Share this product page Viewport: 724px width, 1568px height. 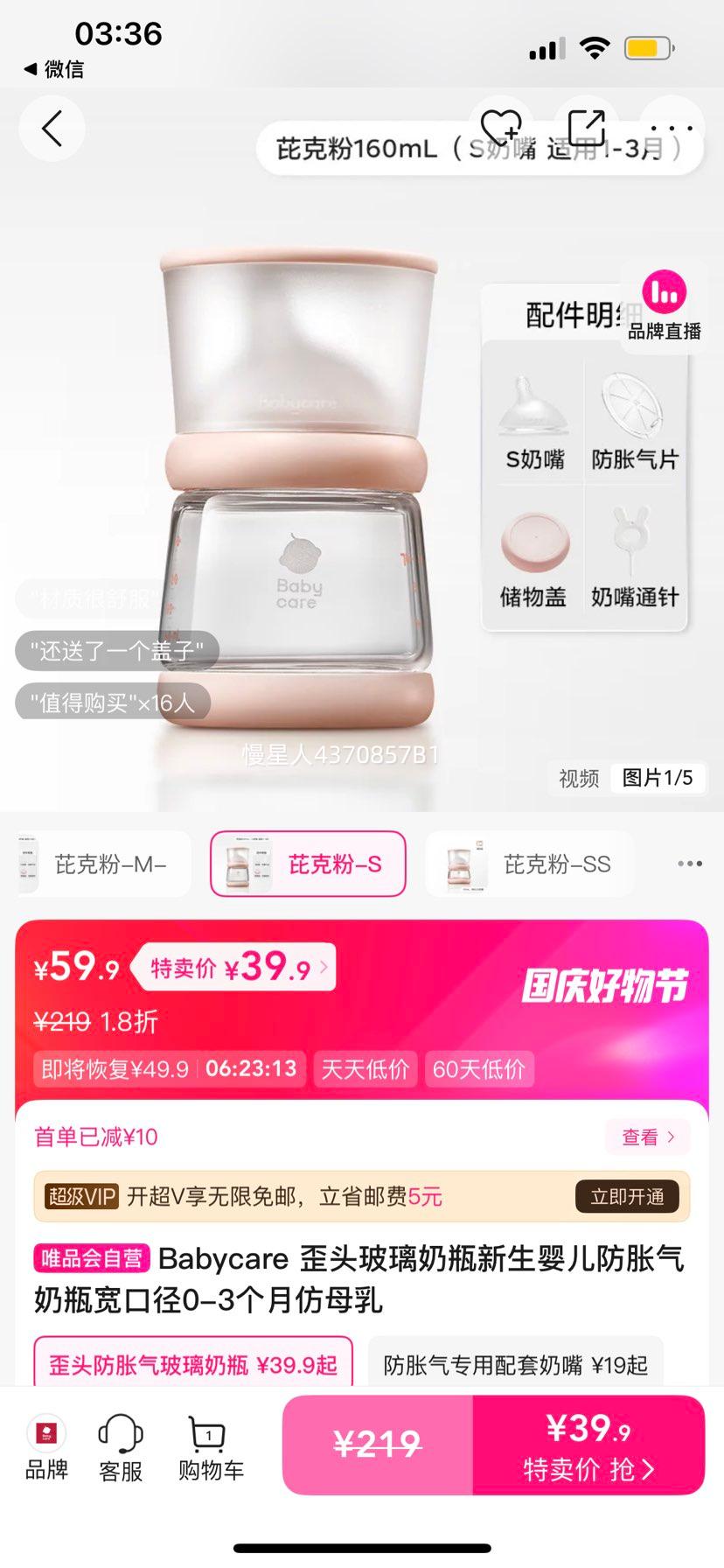586,129
